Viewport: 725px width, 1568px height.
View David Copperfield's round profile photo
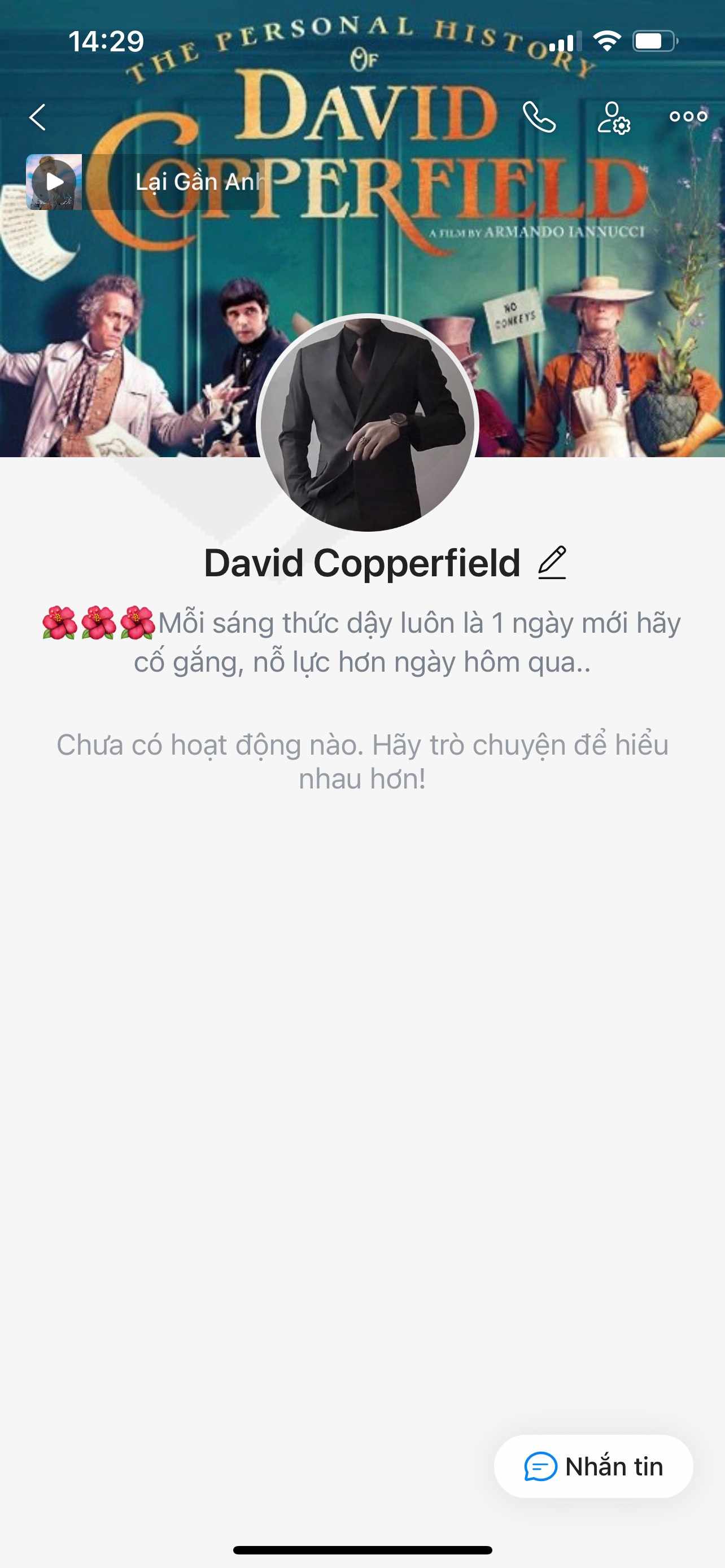(x=368, y=424)
